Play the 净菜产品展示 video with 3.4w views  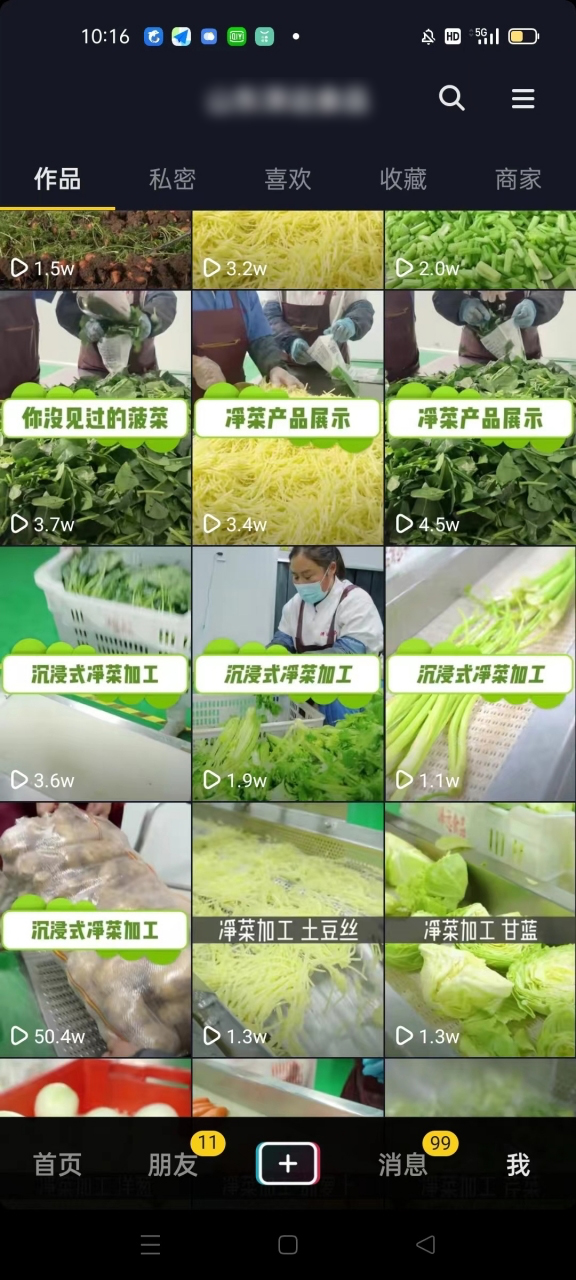pos(288,418)
